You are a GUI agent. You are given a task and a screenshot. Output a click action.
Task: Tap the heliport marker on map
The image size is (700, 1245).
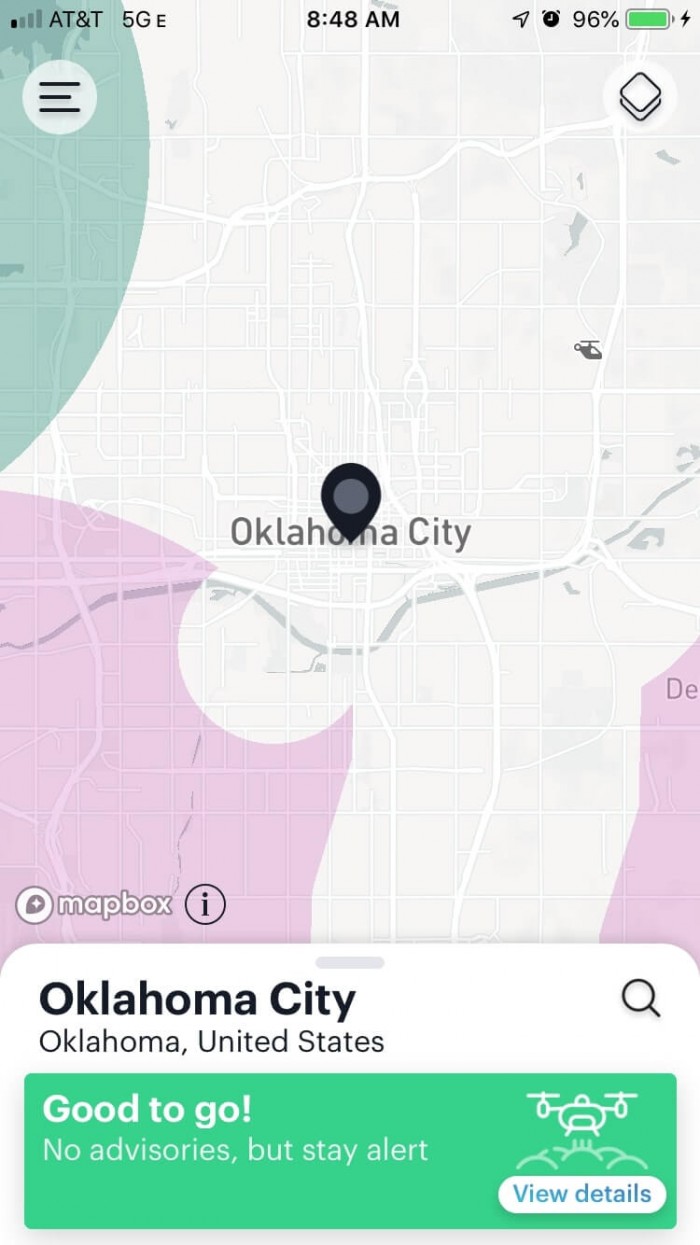click(588, 349)
